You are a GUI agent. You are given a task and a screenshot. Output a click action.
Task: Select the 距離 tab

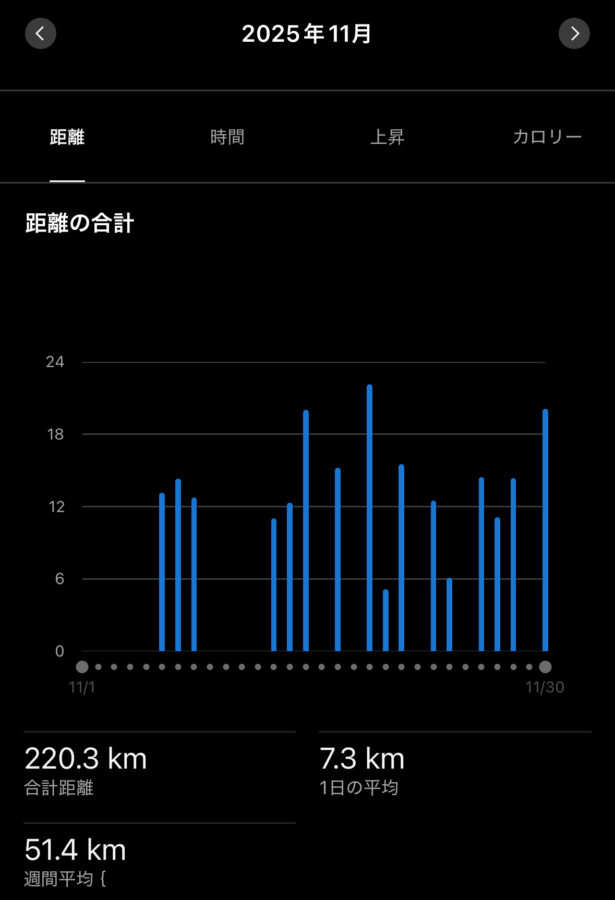(x=67, y=137)
